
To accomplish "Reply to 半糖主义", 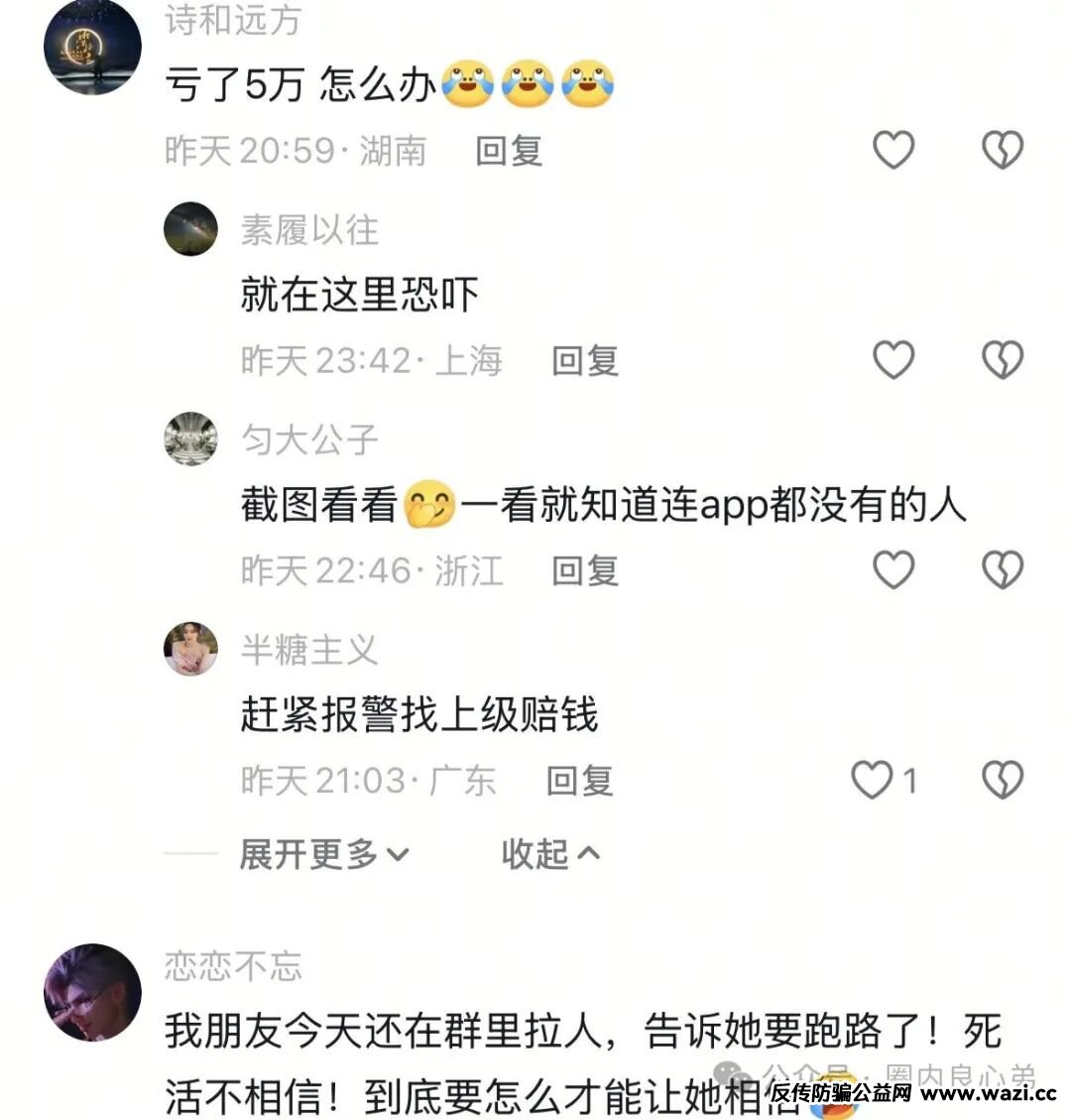I will 580,781.
